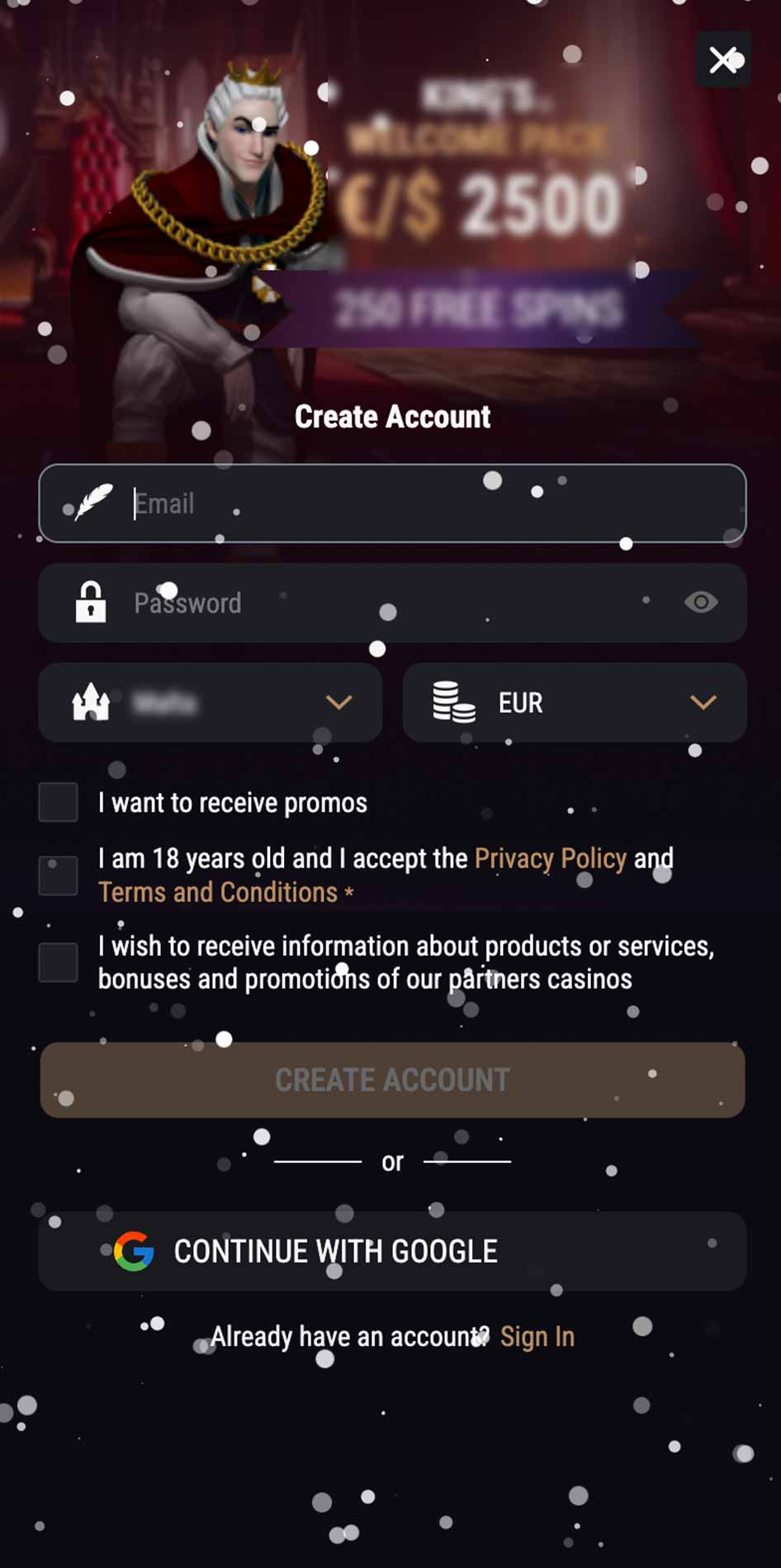Open the EUR currency dropdown

tap(575, 703)
